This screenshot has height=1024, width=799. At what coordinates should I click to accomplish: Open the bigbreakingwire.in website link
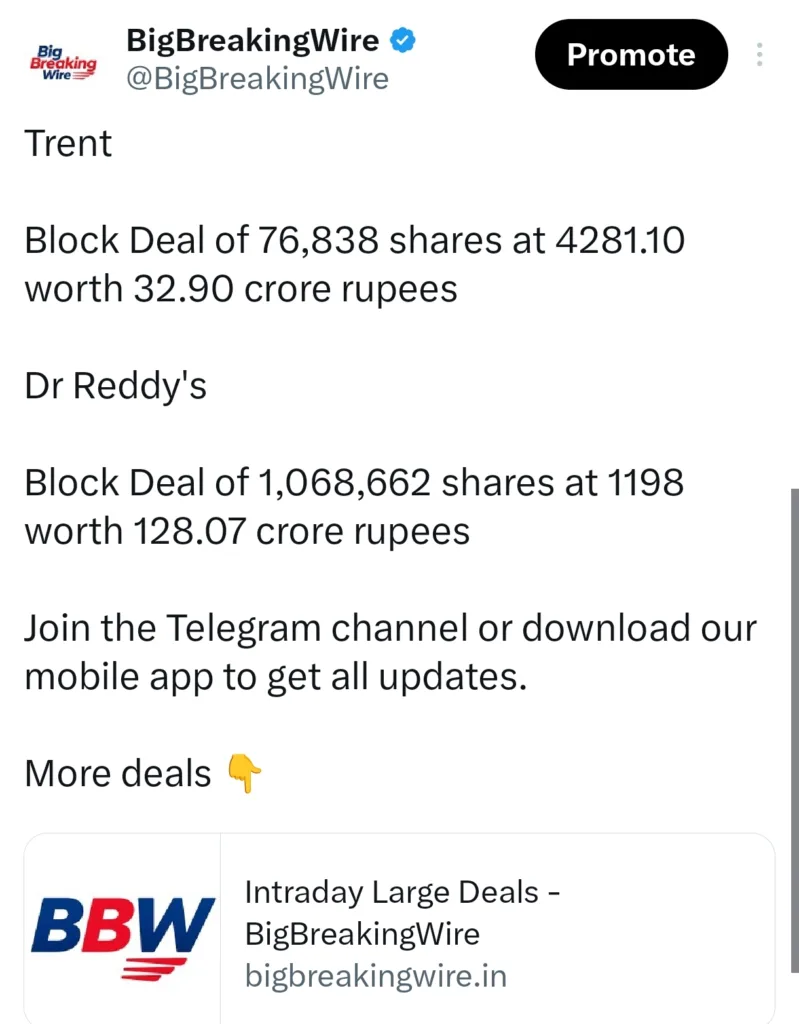click(375, 977)
